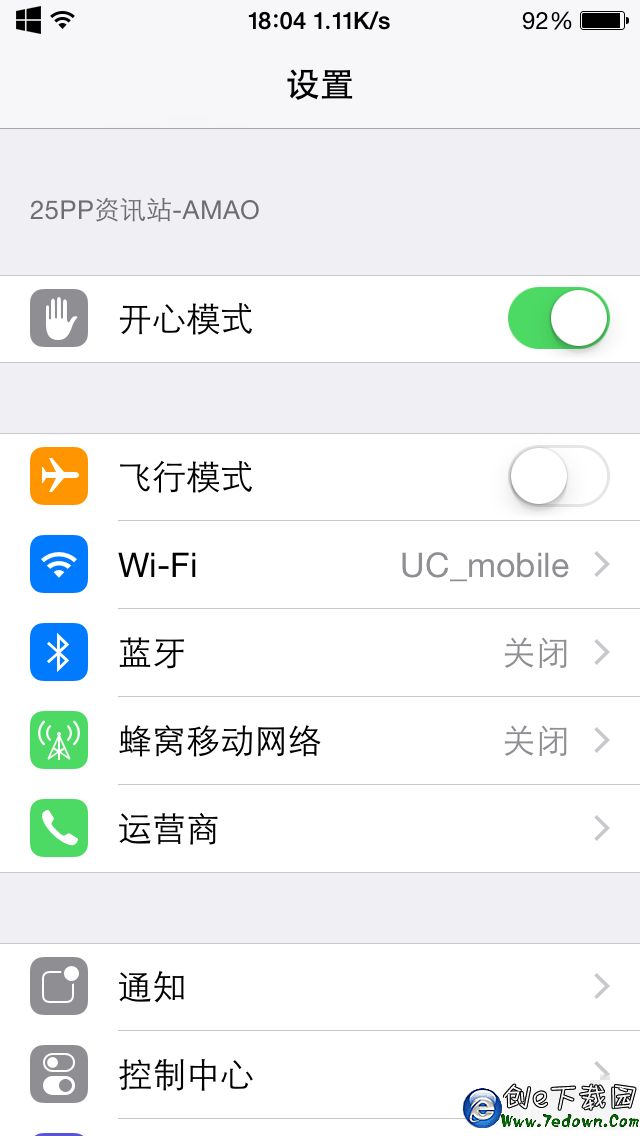Enable the 飞行模式 airplane mode switch
Image resolution: width=640 pixels, height=1136 pixels.
pos(558,477)
